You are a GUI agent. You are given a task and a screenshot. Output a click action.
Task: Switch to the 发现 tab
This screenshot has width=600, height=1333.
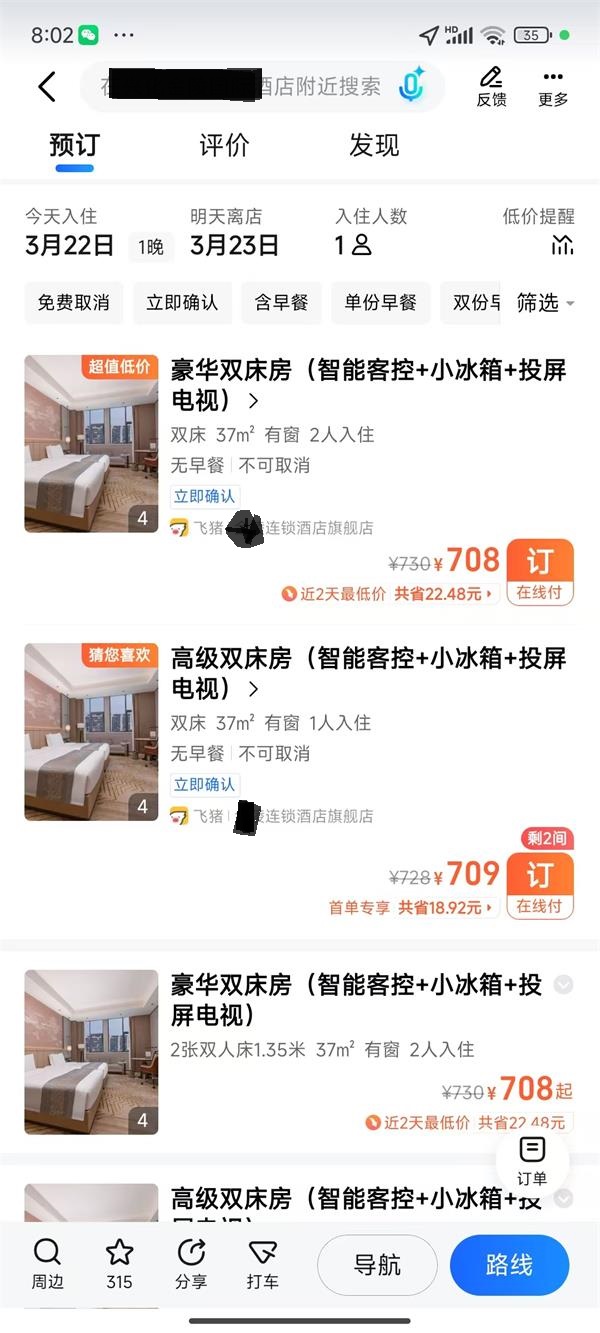(374, 146)
